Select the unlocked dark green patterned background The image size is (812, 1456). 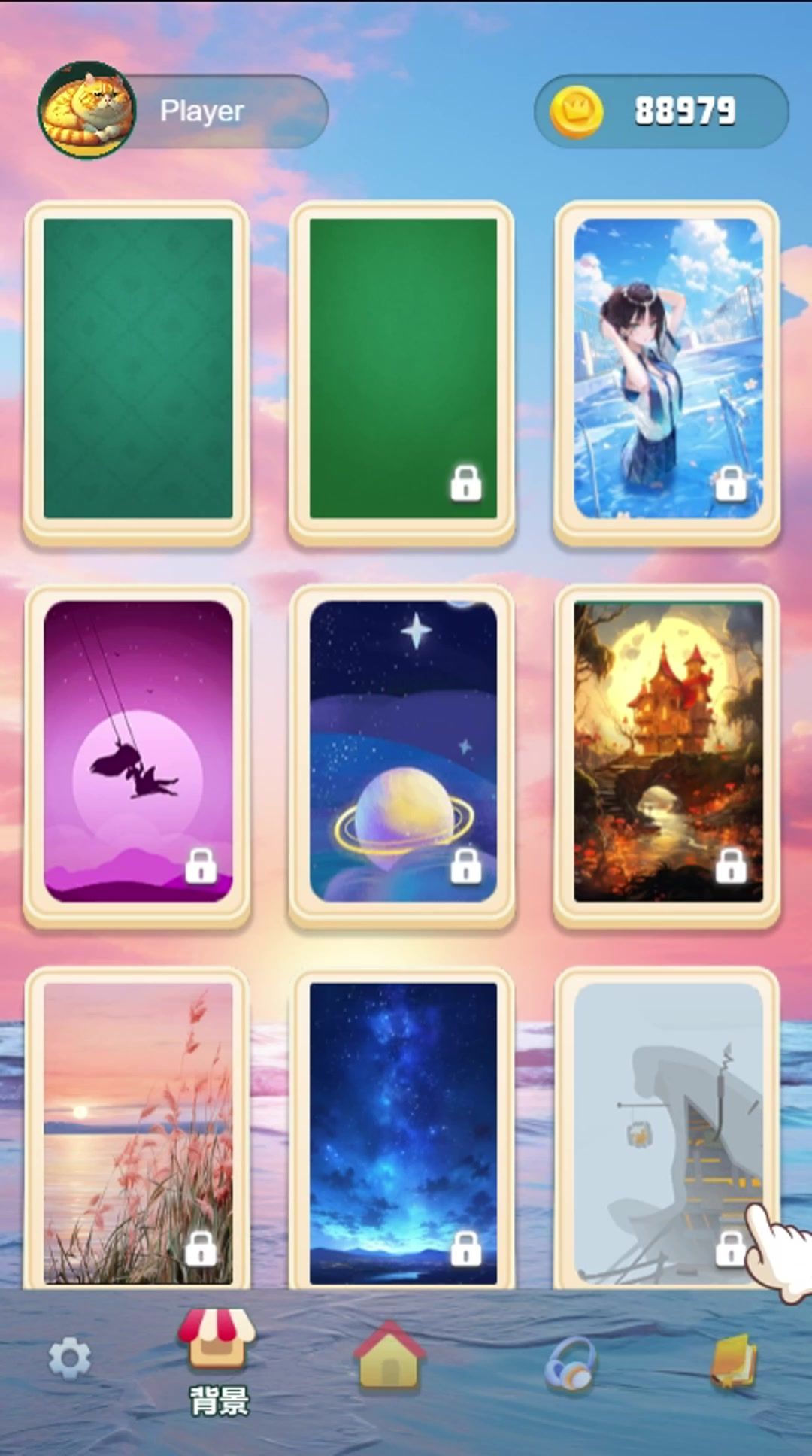pos(138,369)
